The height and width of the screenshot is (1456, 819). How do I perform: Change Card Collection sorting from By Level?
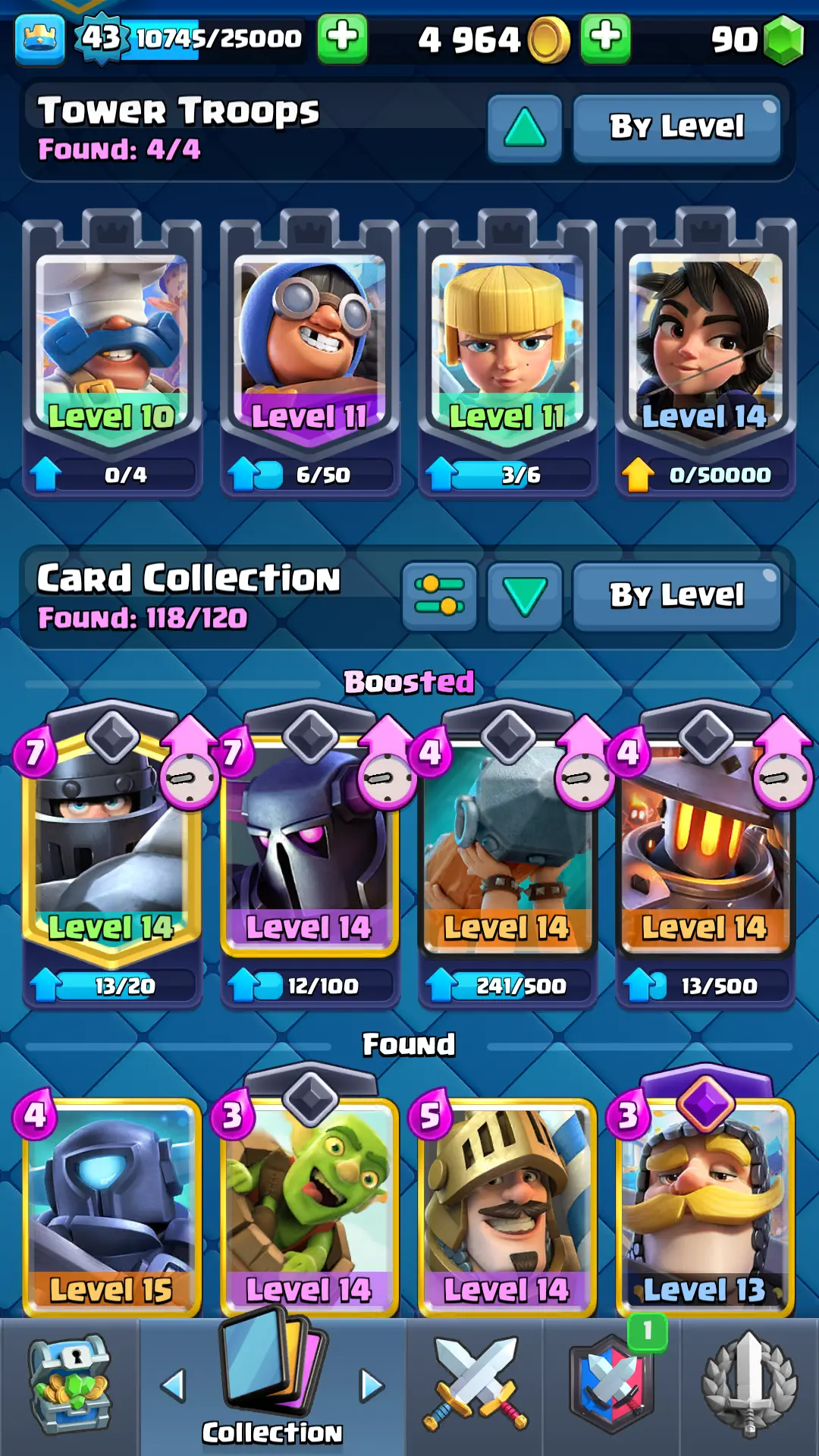[676, 596]
